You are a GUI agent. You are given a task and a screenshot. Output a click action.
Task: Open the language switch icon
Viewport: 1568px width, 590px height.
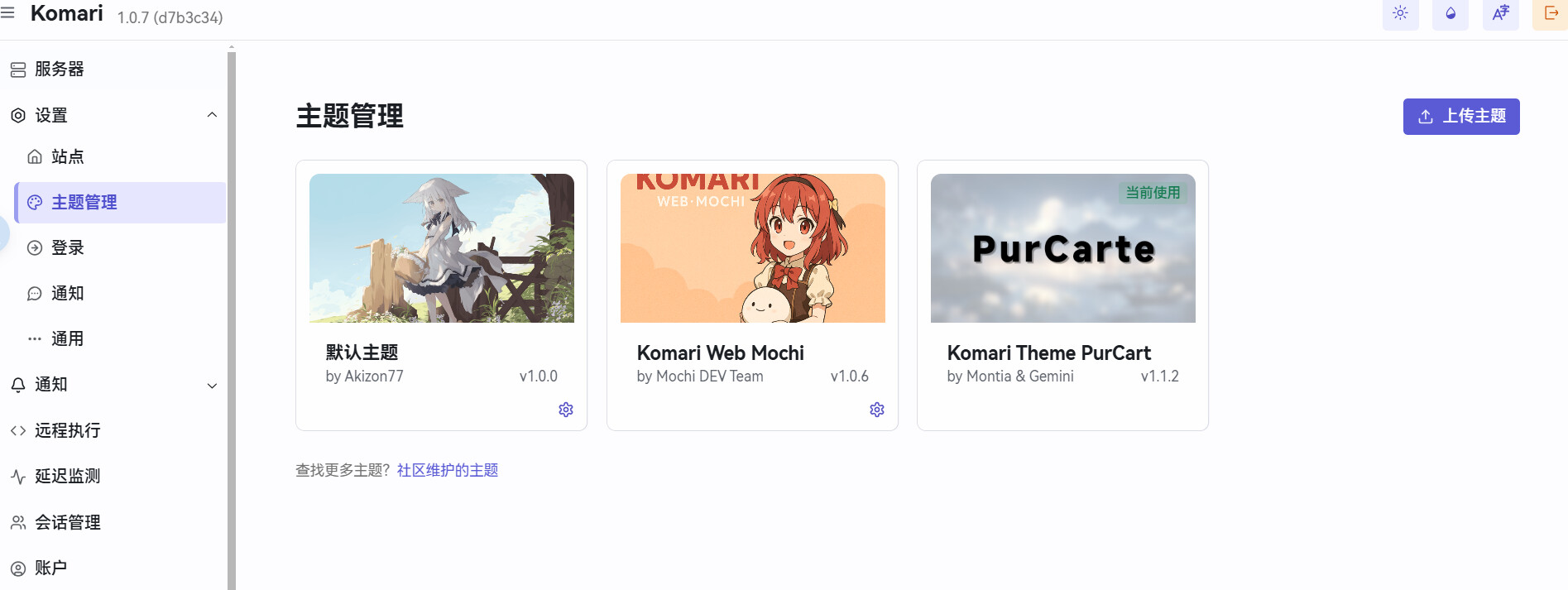click(x=1500, y=13)
